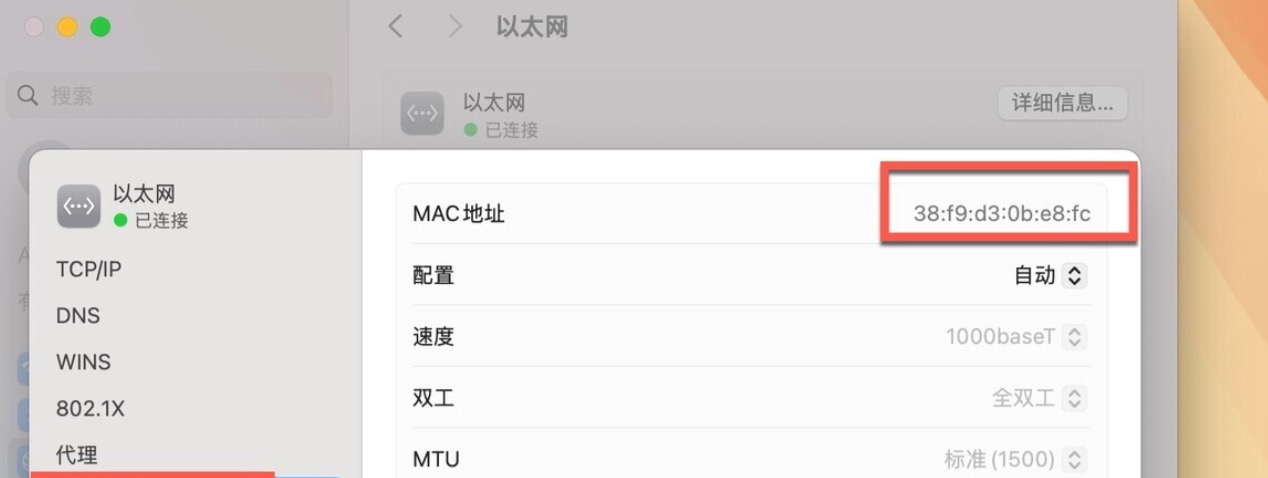Open the 802.1X section

point(90,409)
